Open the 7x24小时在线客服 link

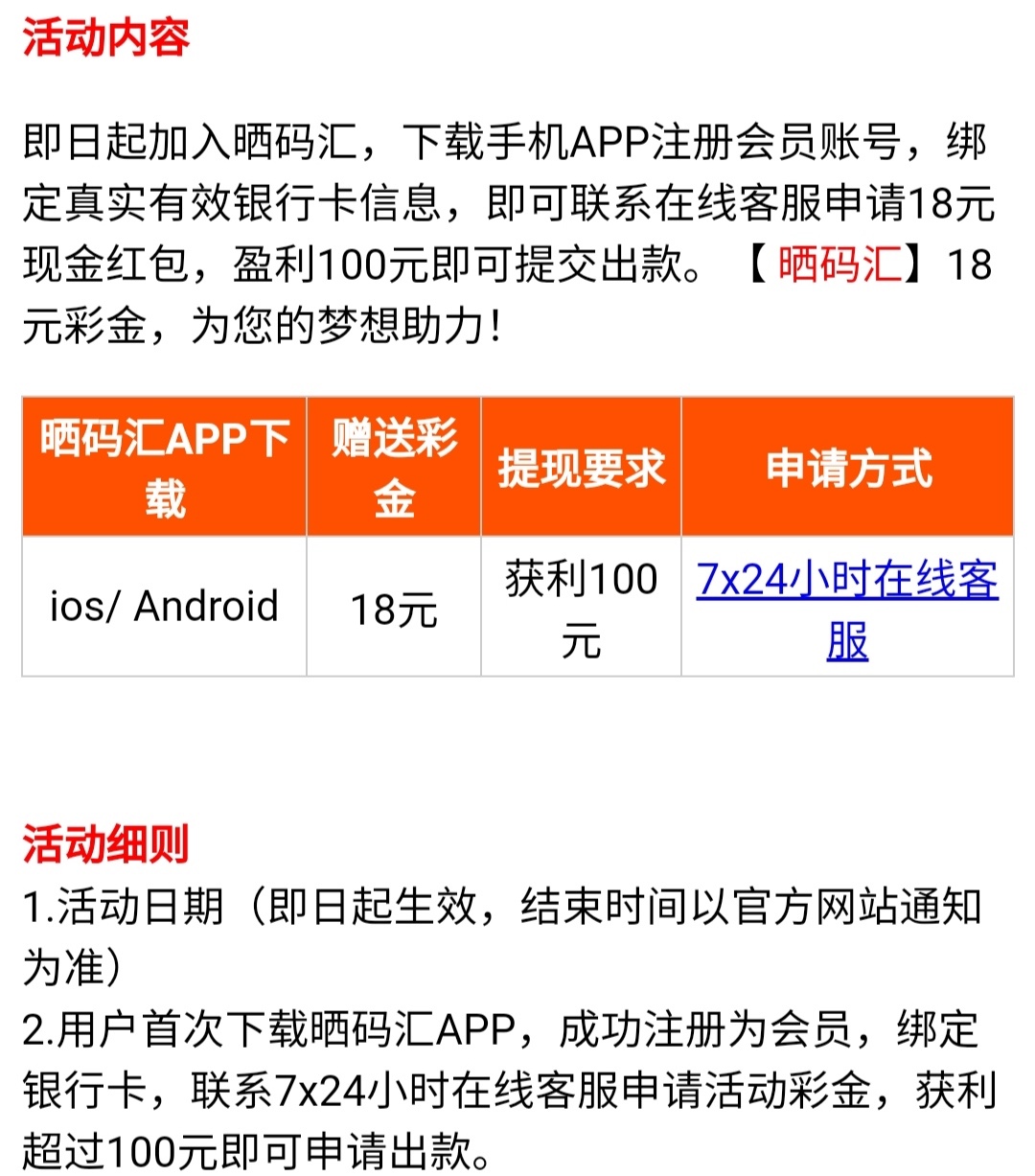[x=847, y=581]
